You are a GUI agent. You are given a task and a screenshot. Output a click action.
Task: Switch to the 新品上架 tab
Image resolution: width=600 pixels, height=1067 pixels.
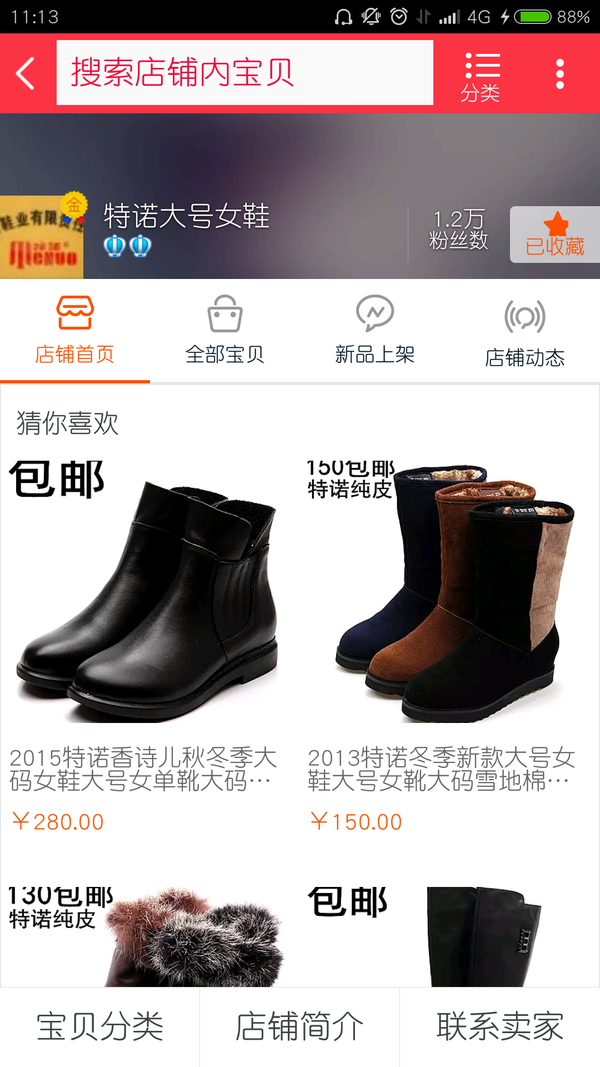tap(375, 331)
